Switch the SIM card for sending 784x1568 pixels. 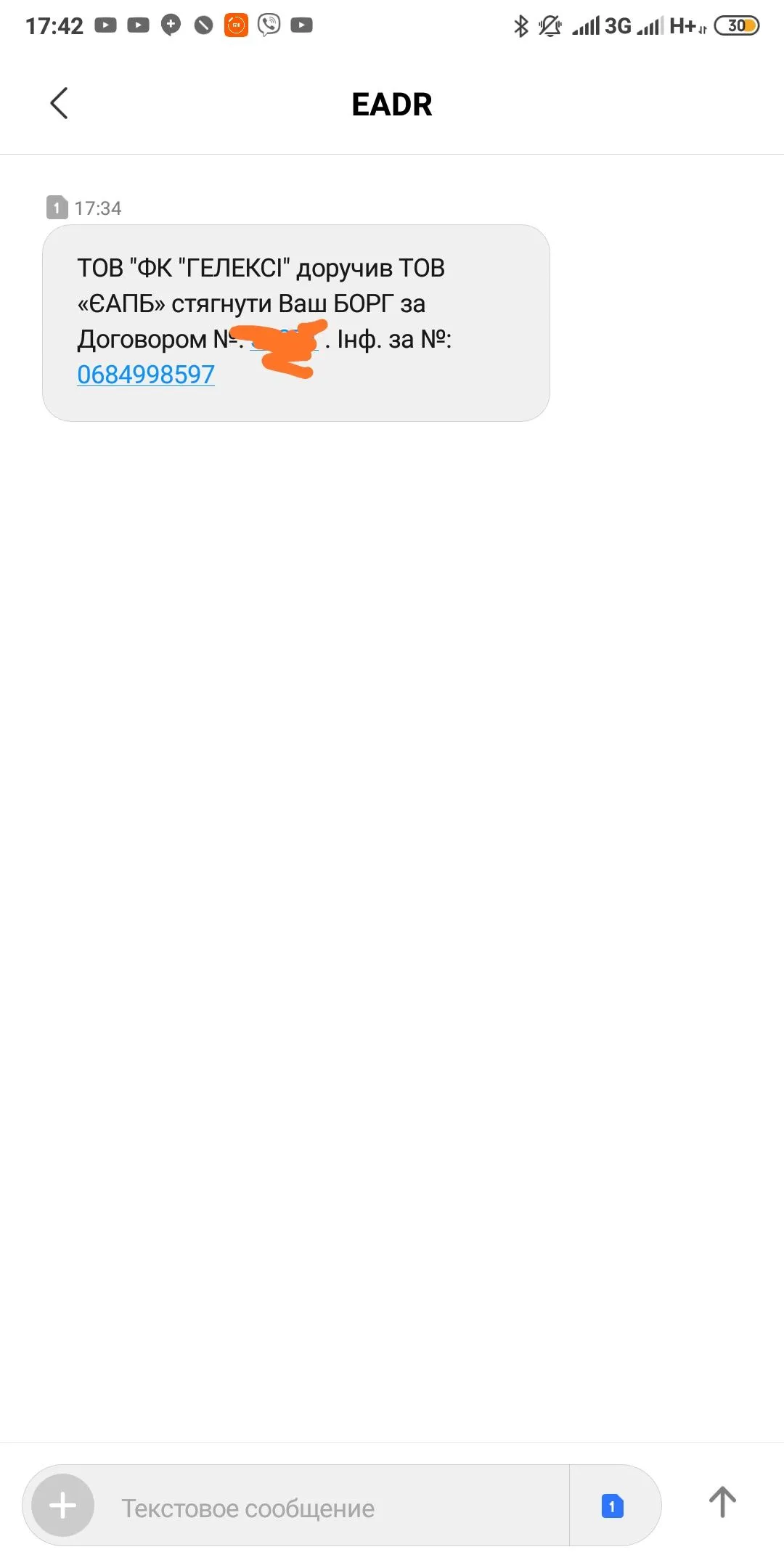[x=612, y=1506]
